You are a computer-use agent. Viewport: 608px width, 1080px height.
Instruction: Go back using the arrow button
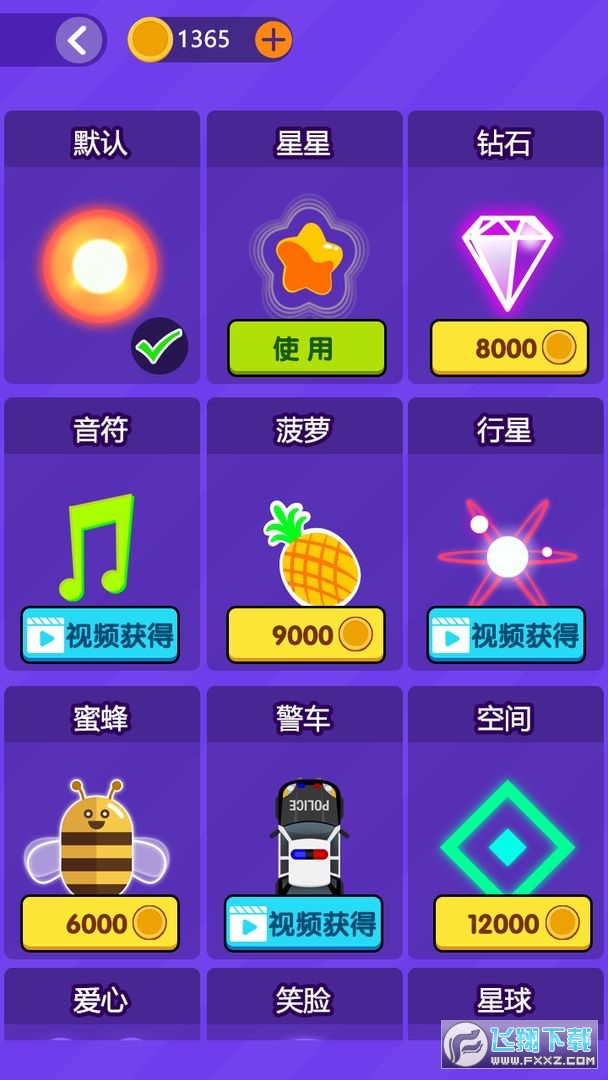79,41
